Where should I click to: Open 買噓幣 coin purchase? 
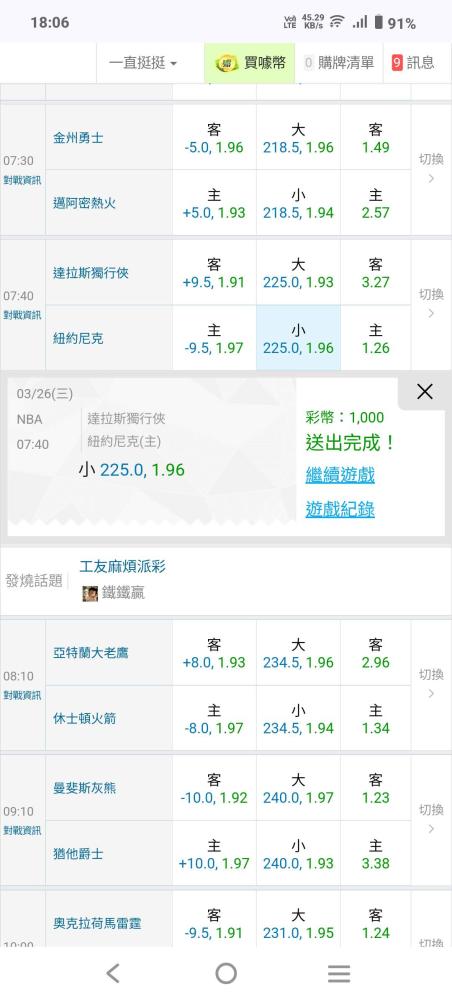tap(250, 62)
